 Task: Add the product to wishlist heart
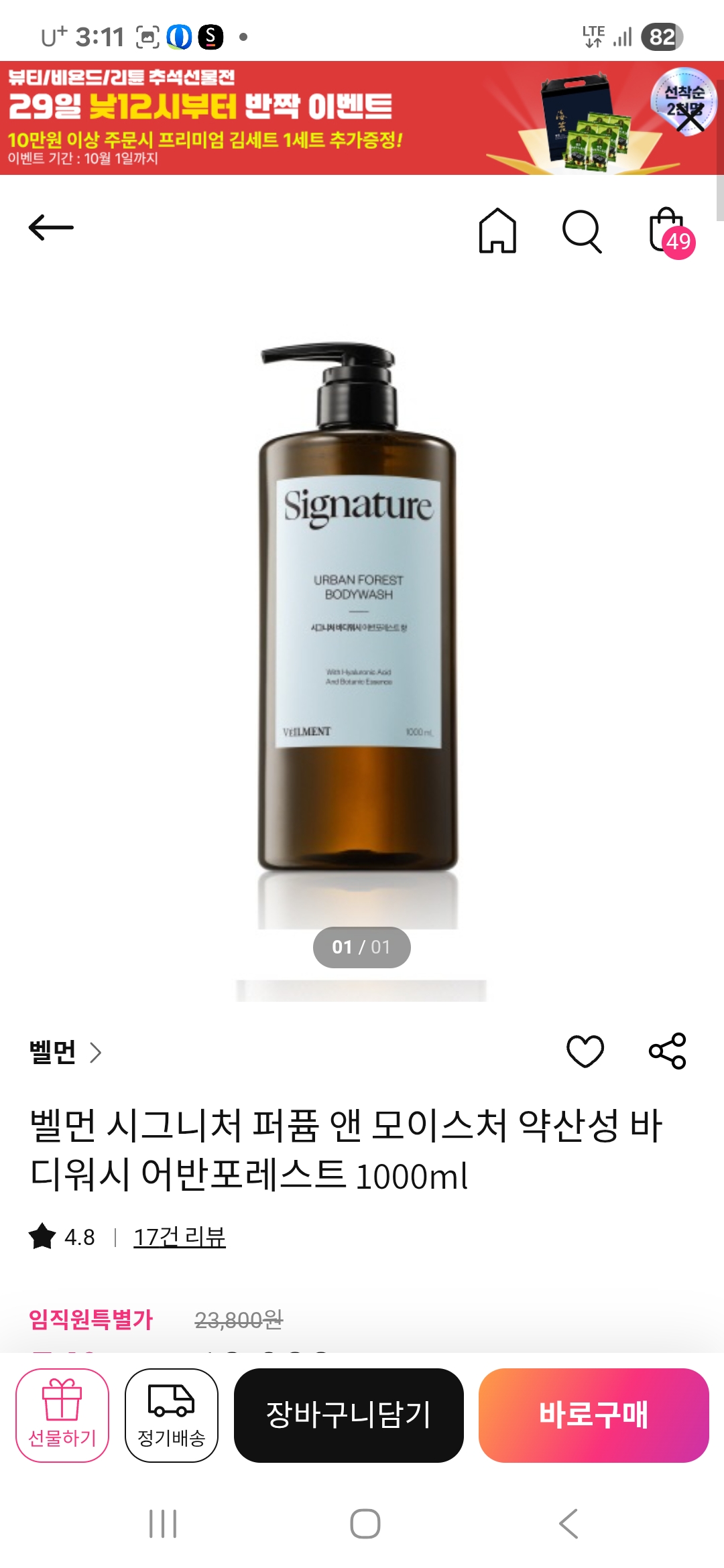pyautogui.click(x=585, y=1051)
